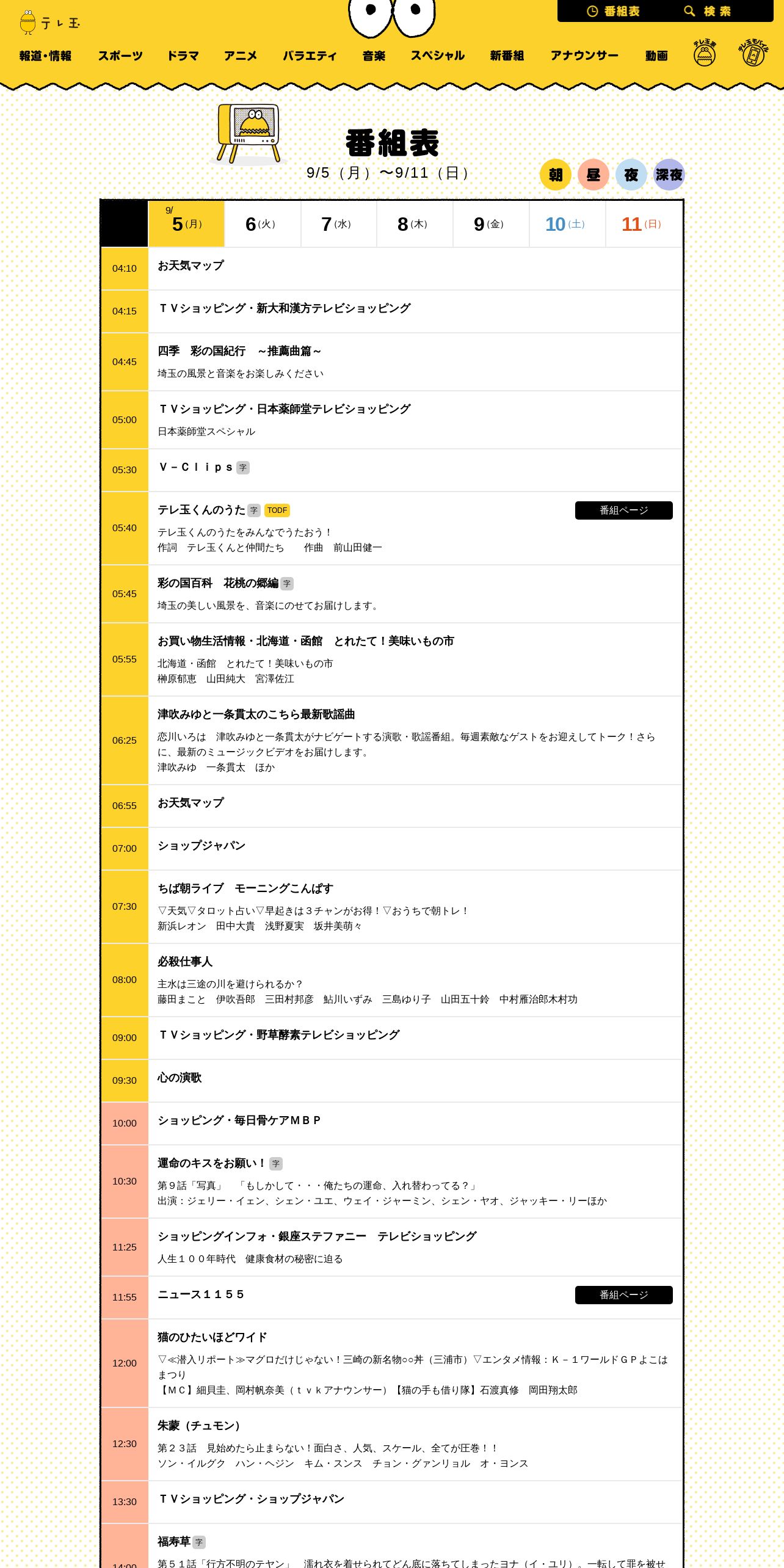784x1568 pixels.
Task: Jump to the 昼 time slot
Action: pos(593,175)
